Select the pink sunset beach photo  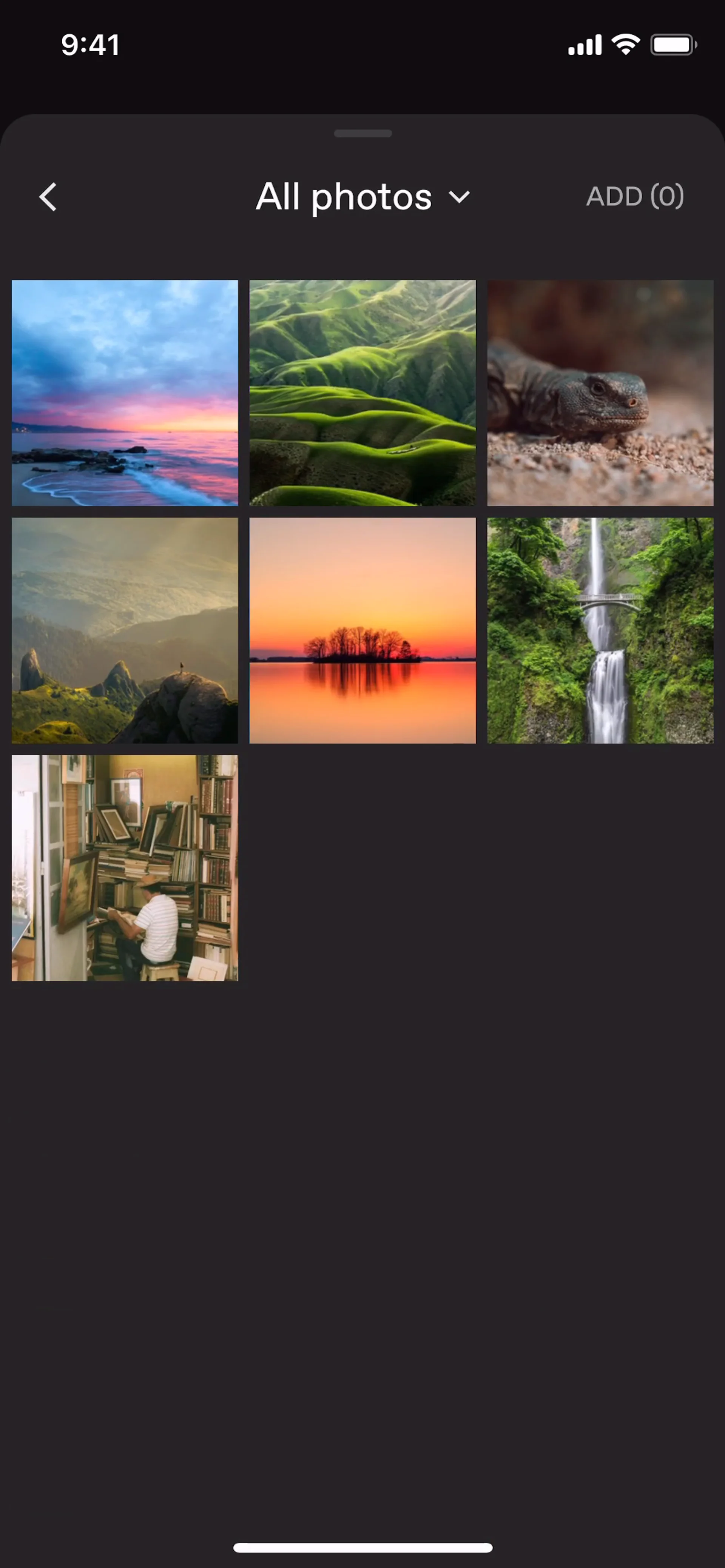(x=125, y=393)
